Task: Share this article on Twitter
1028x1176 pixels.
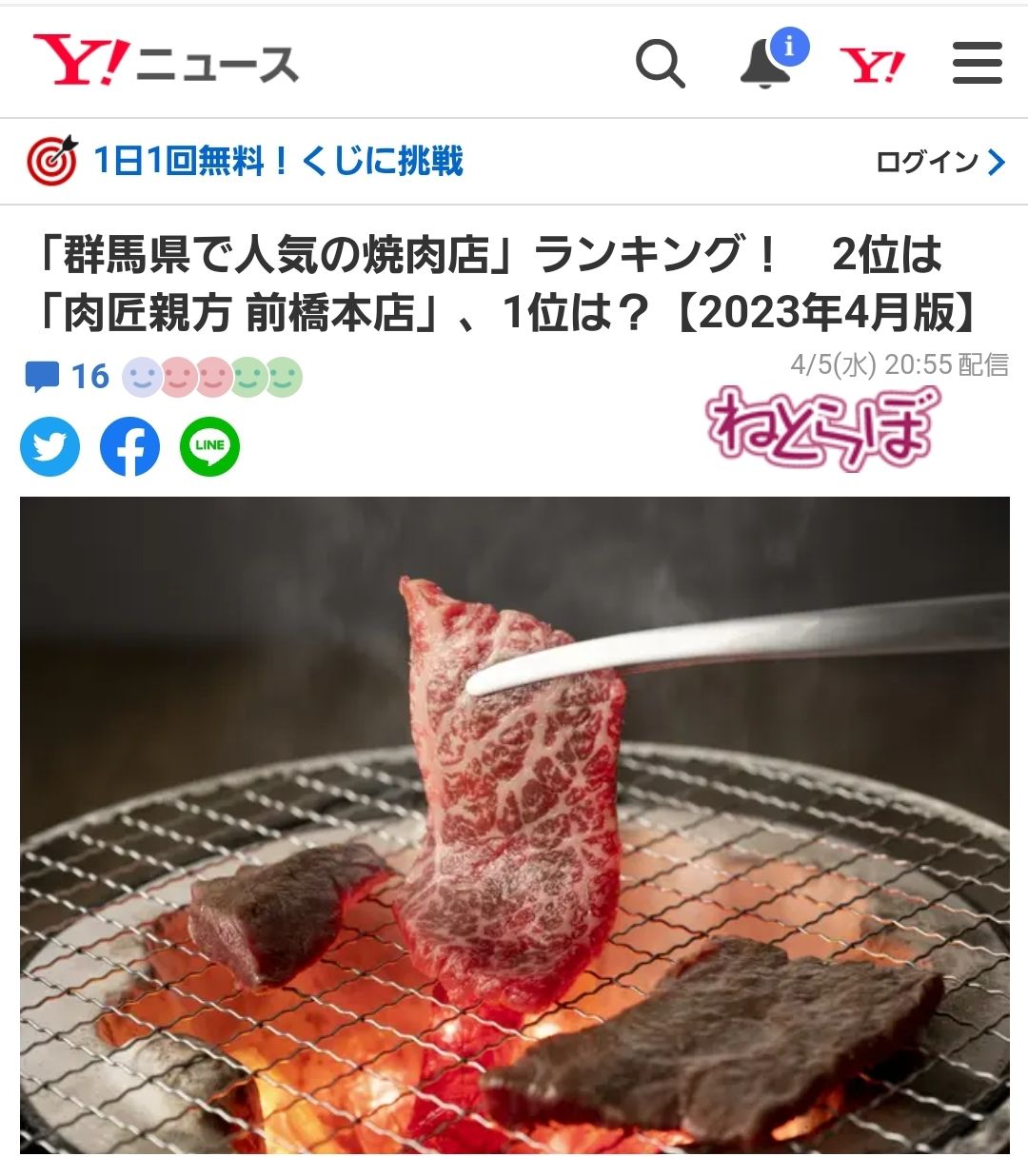Action: click(50, 446)
